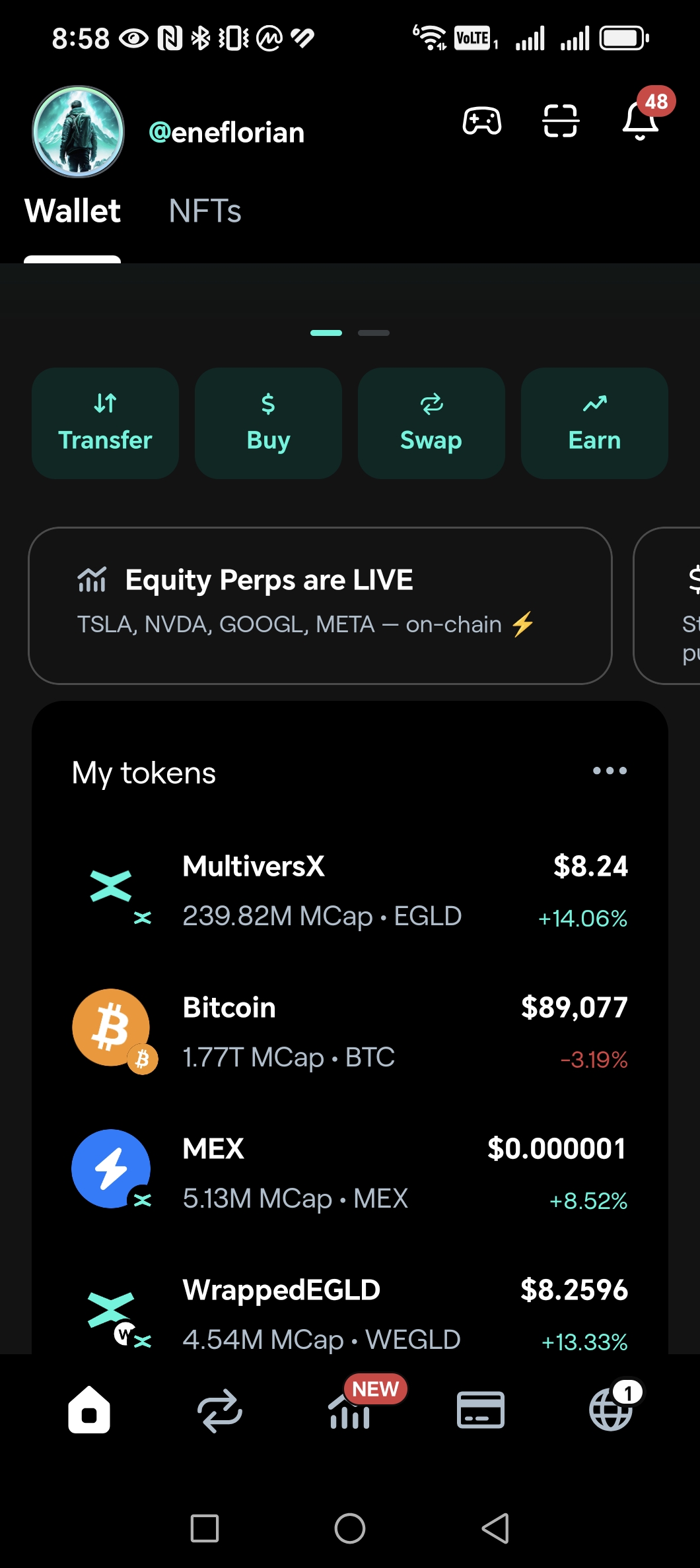Open the WrappedEGLD token row

coord(350,1313)
